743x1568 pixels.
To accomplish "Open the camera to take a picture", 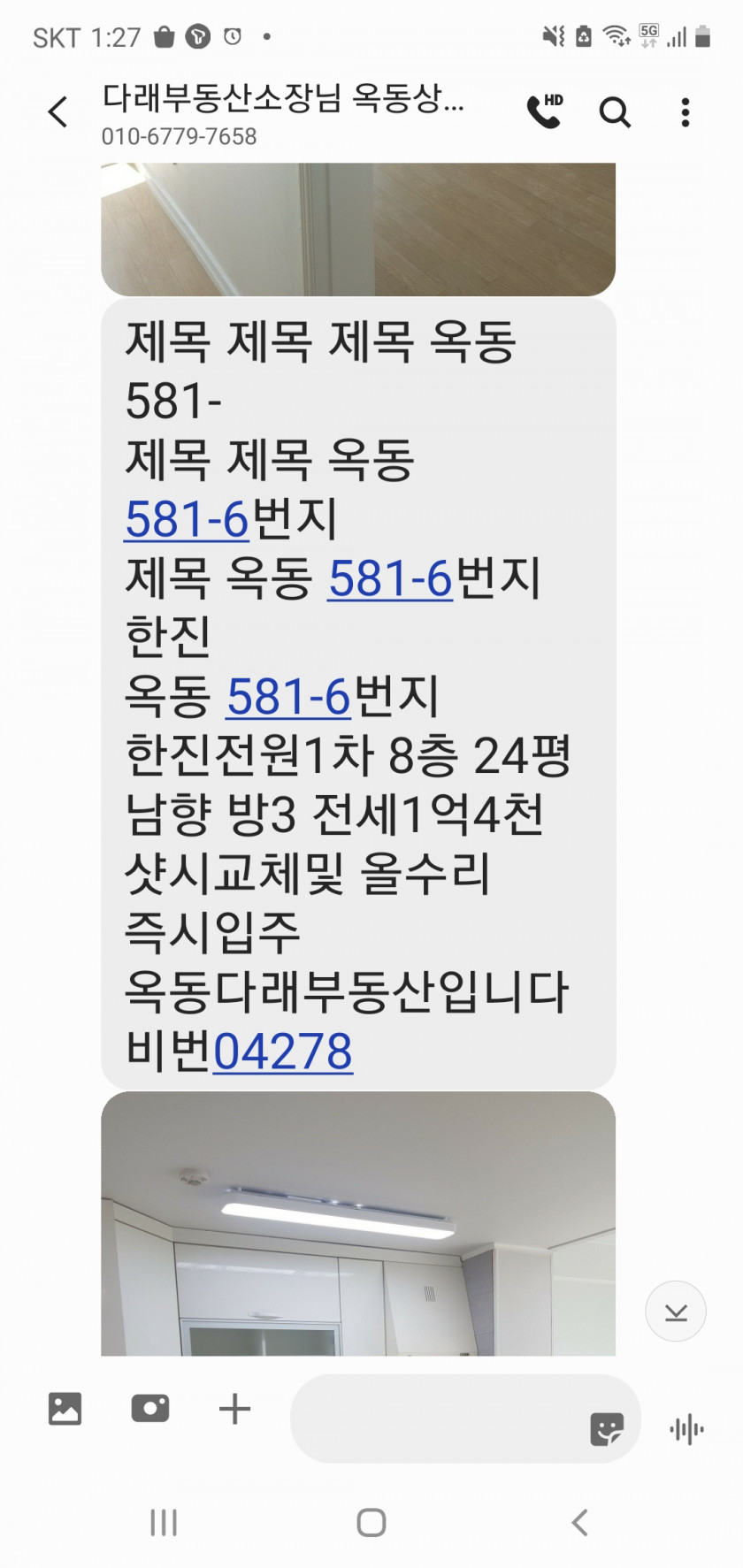I will (150, 1408).
